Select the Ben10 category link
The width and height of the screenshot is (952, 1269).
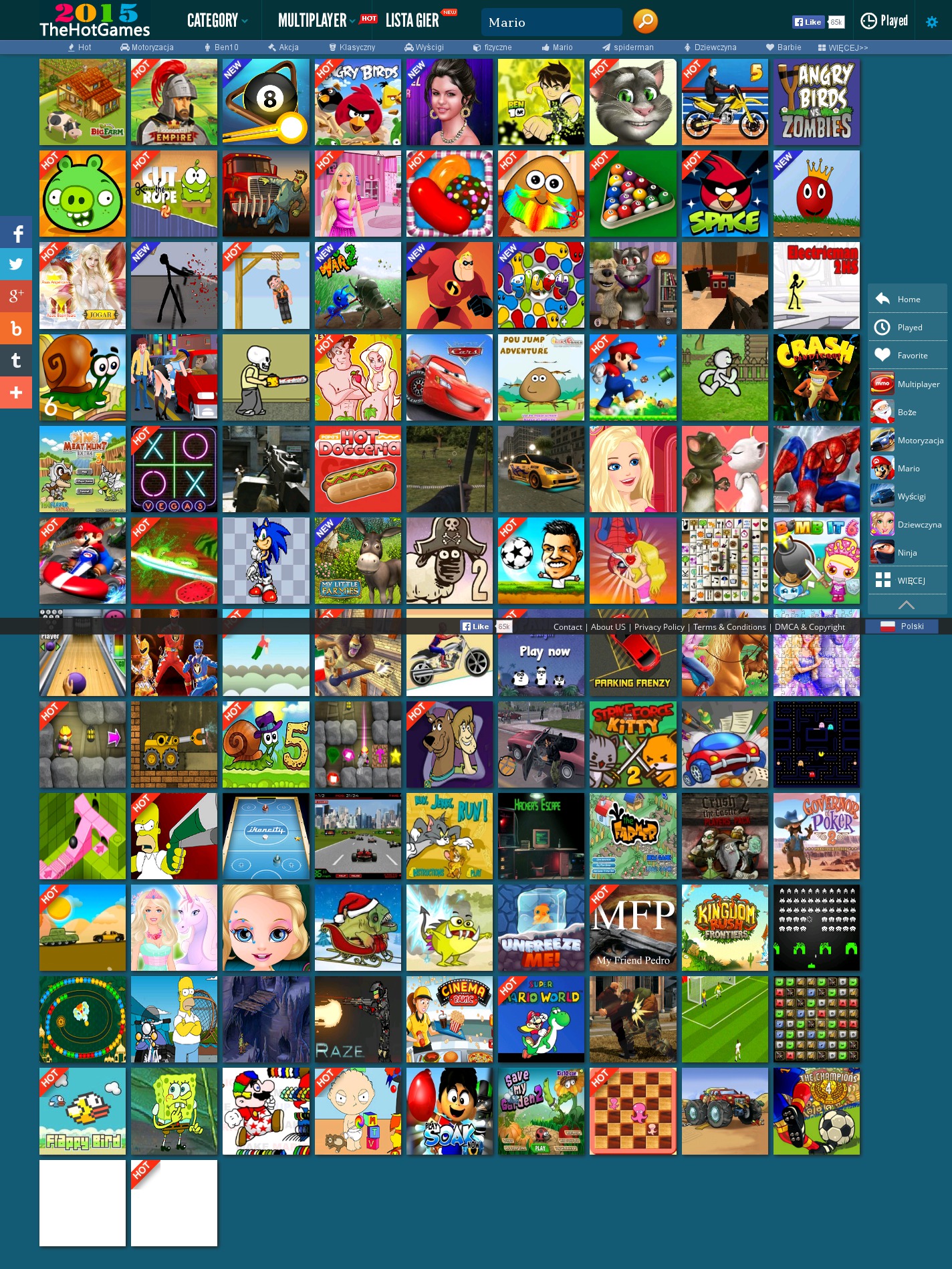click(x=222, y=47)
